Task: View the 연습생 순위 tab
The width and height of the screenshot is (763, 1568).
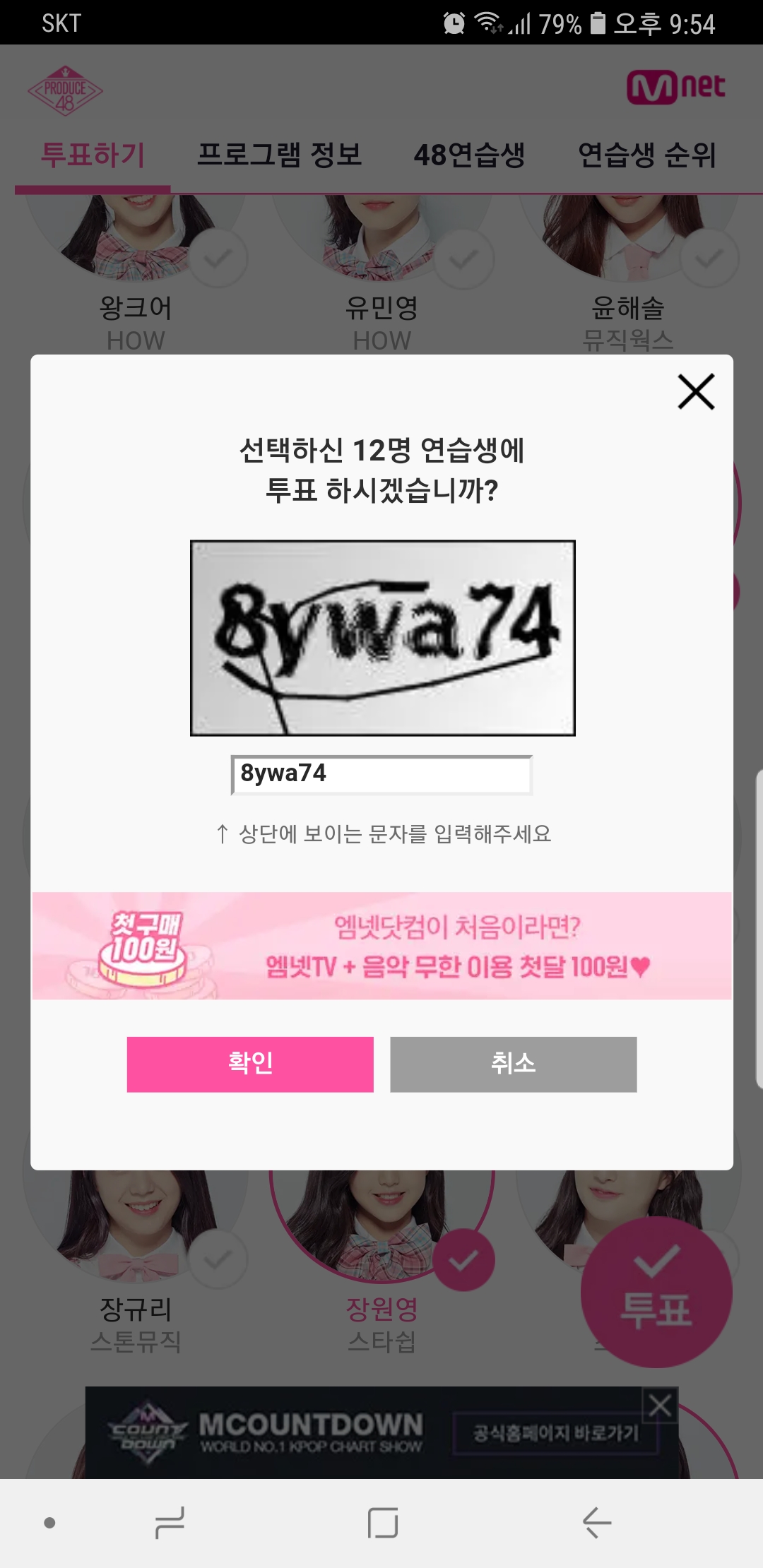Action: coord(646,155)
